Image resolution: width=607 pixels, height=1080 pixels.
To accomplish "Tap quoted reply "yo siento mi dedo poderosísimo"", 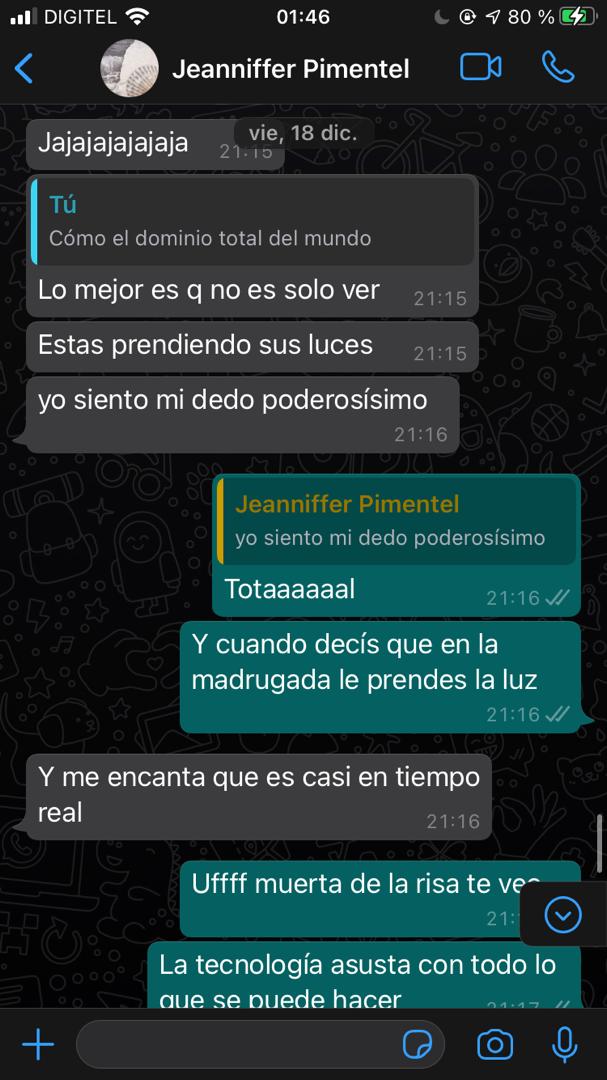I will [395, 520].
